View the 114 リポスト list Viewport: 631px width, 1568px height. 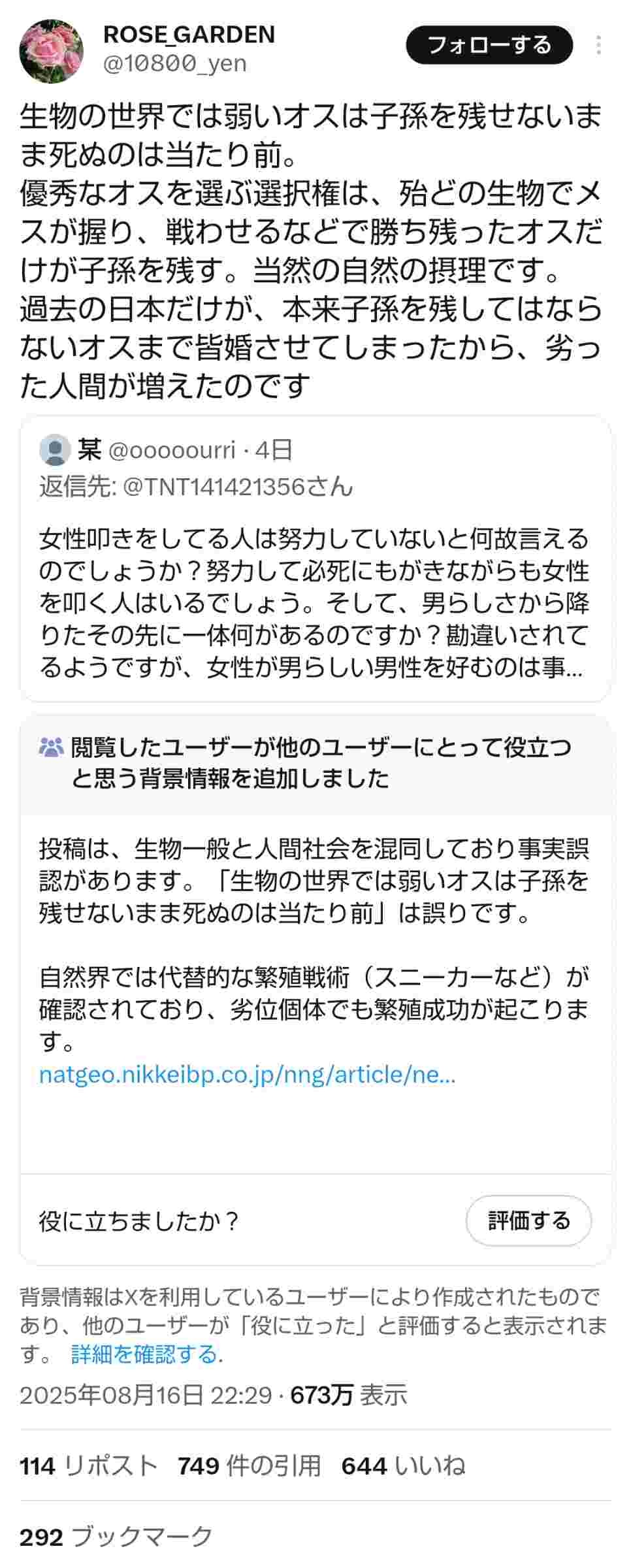(x=89, y=1466)
